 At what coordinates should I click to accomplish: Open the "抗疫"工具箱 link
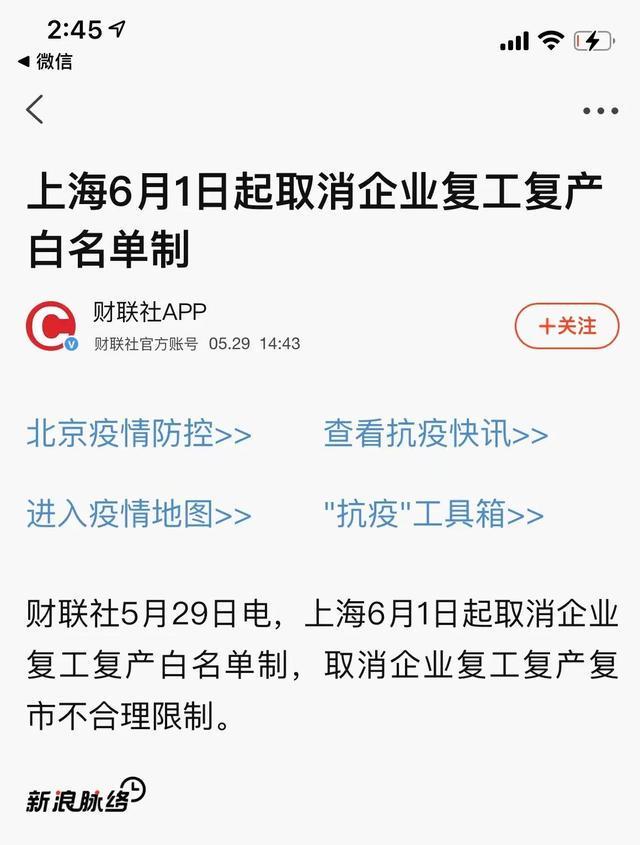pyautogui.click(x=434, y=515)
